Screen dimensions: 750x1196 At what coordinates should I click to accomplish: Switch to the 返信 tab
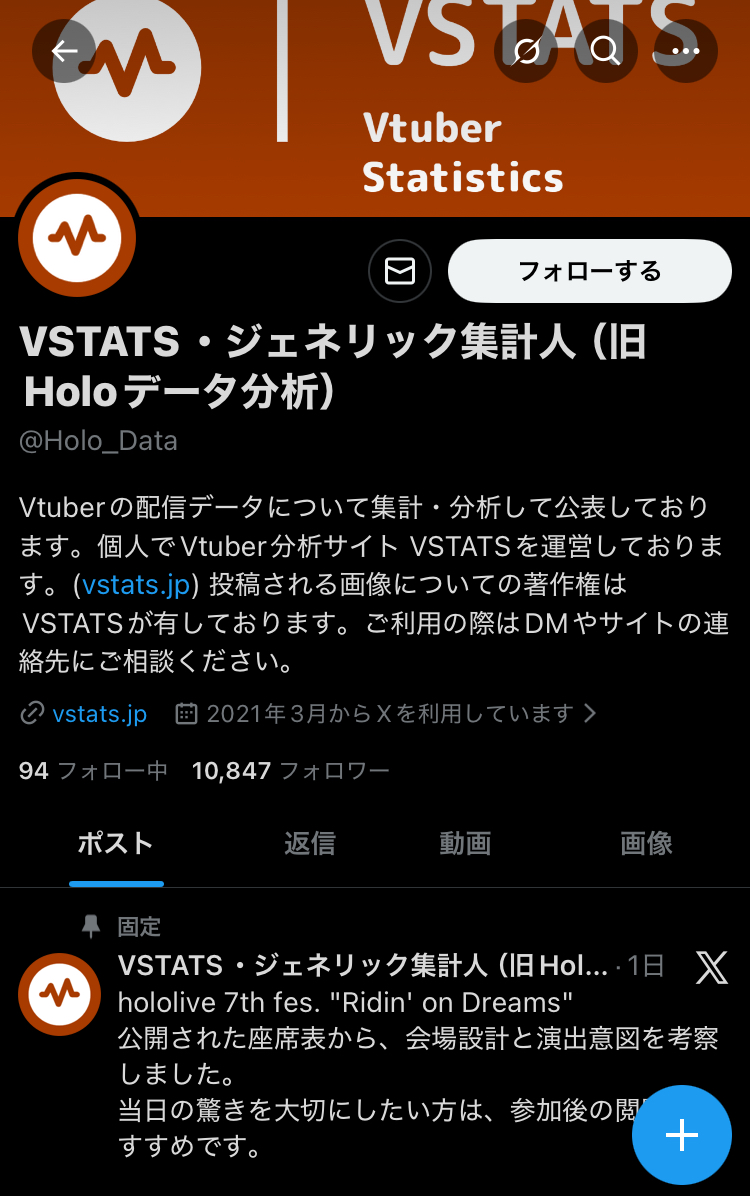point(309,843)
